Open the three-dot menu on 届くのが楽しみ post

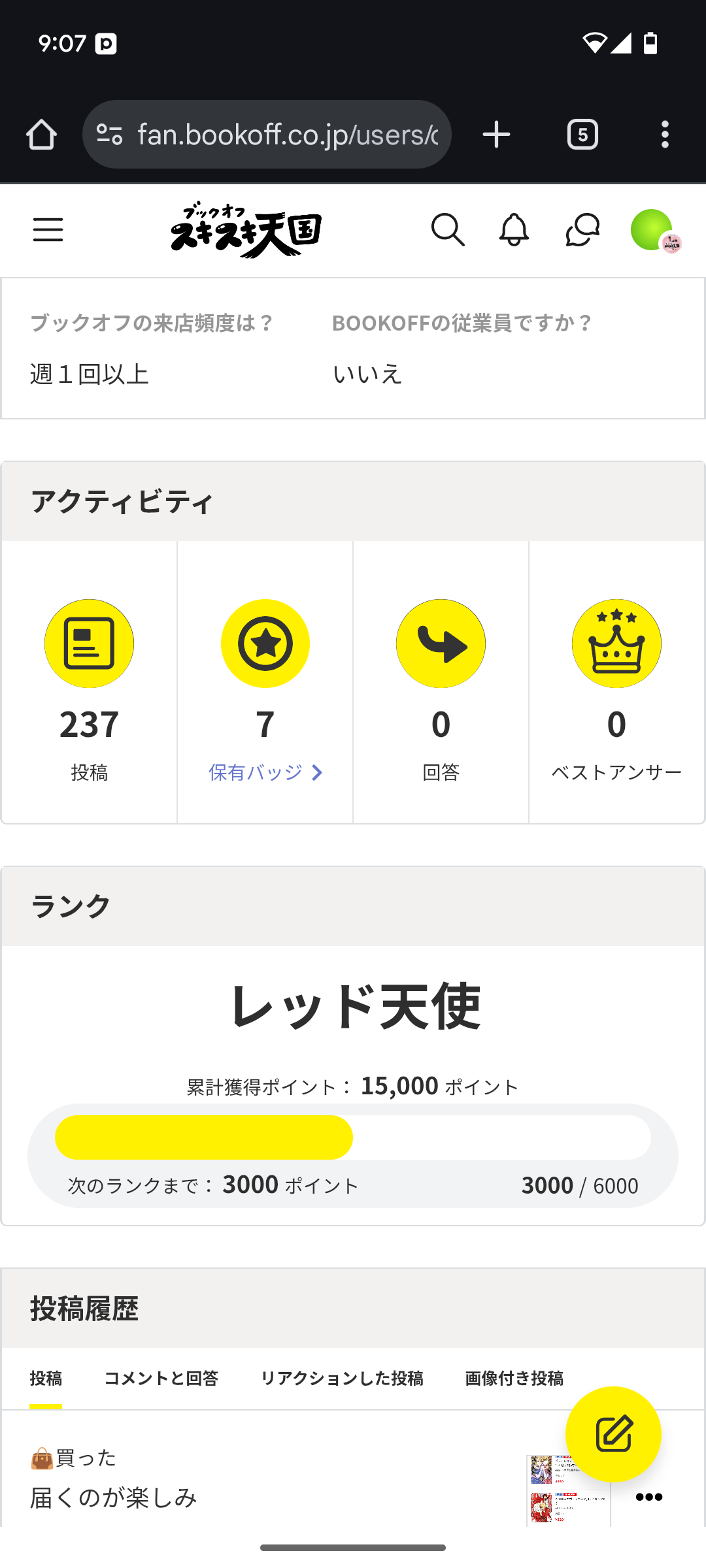pyautogui.click(x=649, y=1497)
